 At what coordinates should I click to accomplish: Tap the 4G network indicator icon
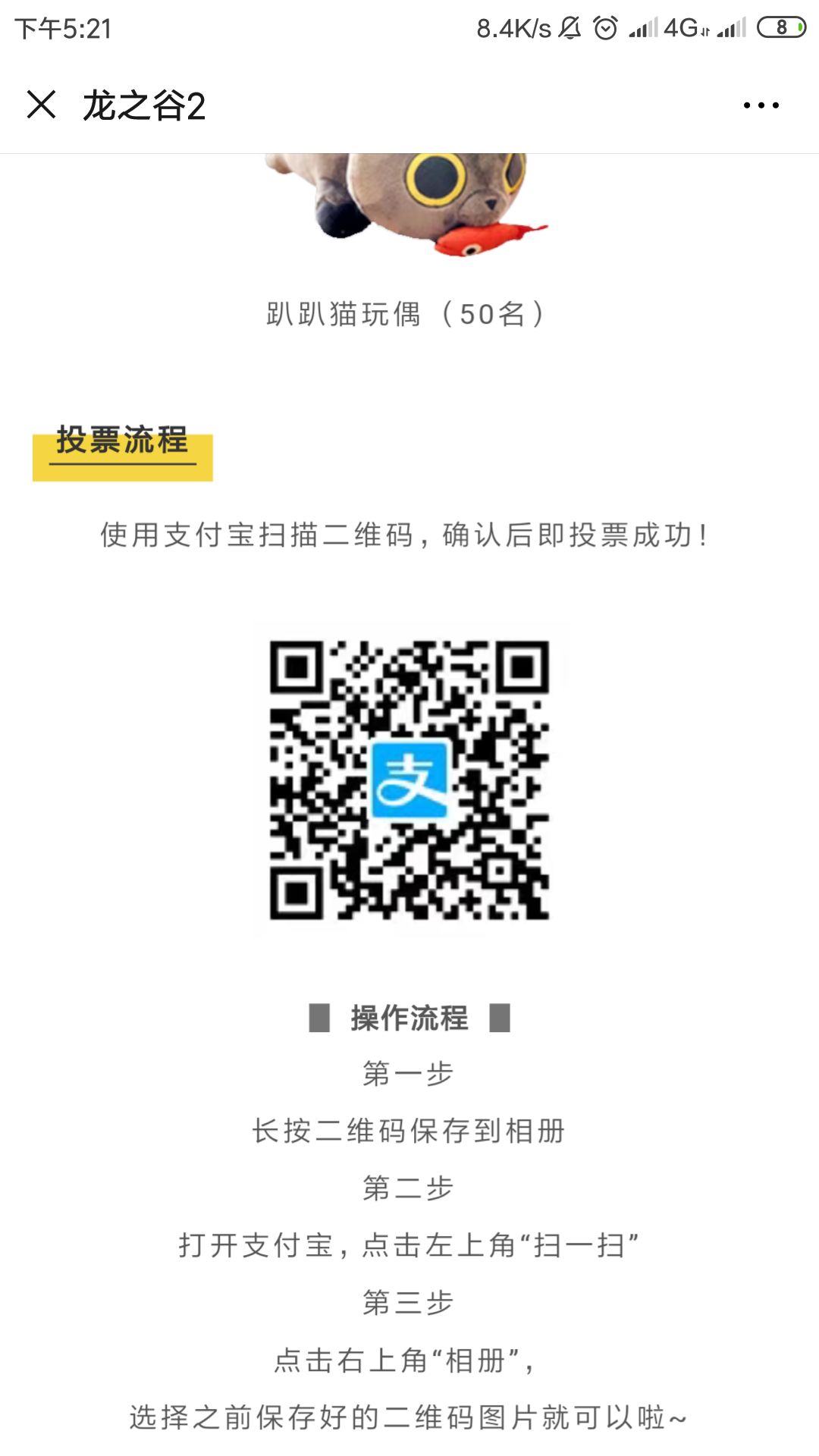point(681,27)
